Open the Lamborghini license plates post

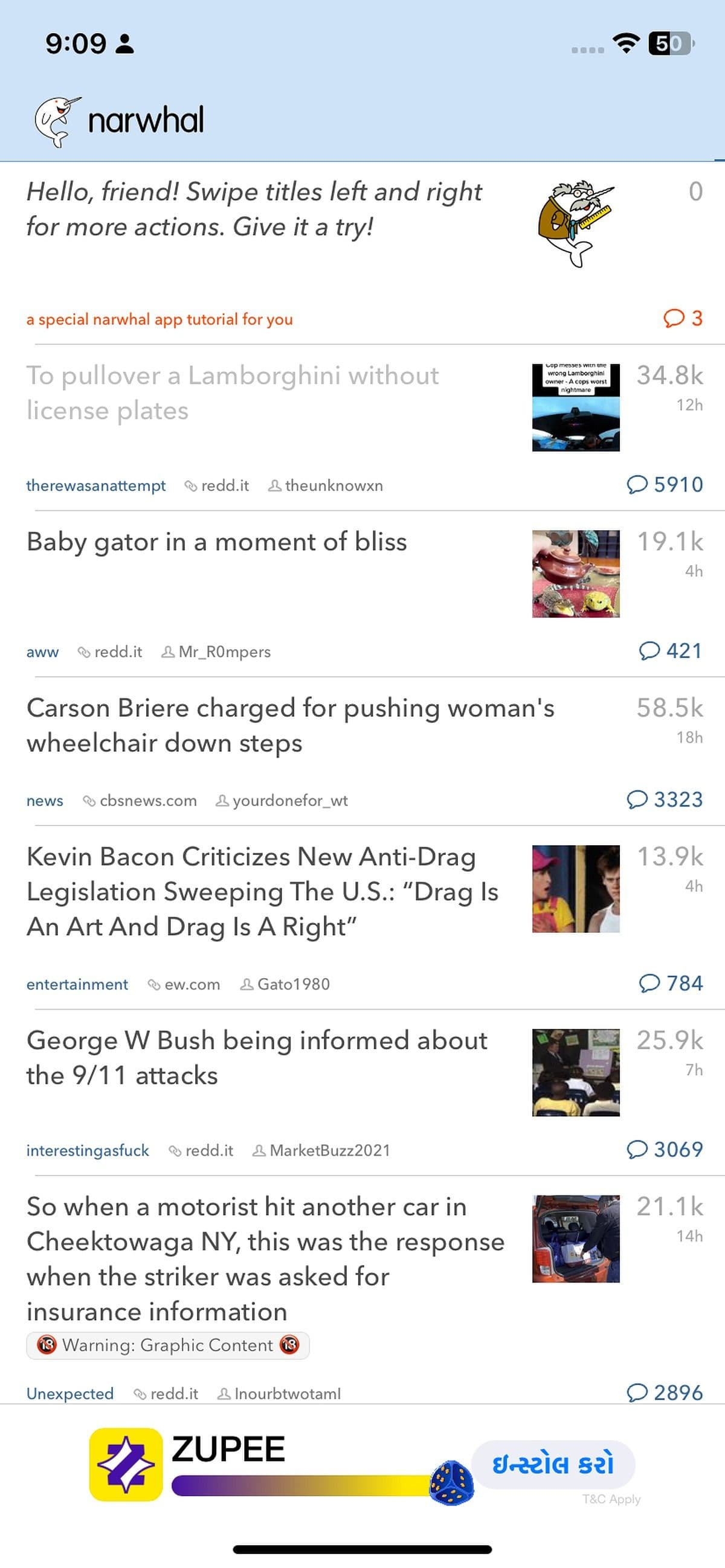232,392
